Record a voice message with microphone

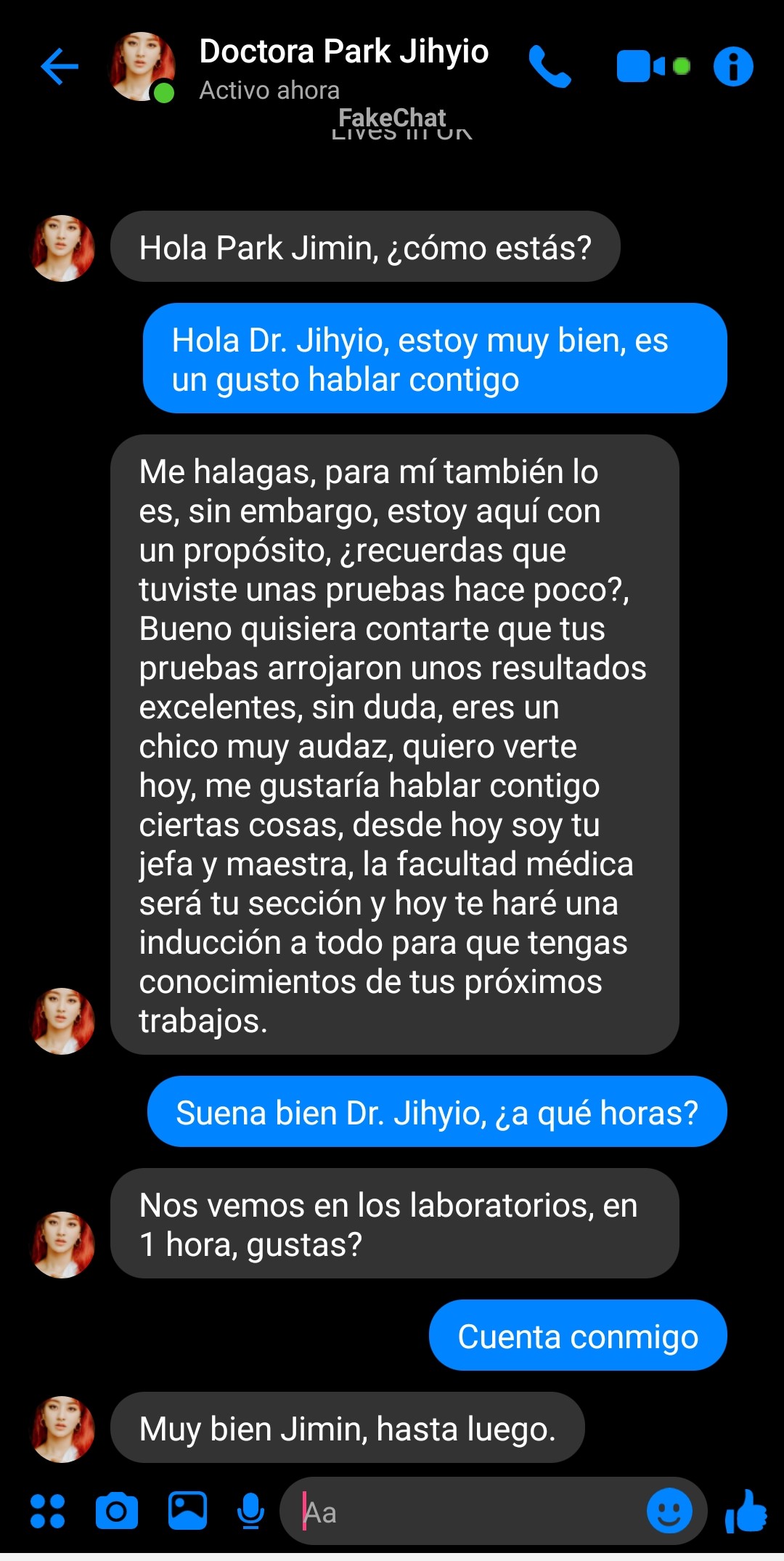tap(250, 1512)
